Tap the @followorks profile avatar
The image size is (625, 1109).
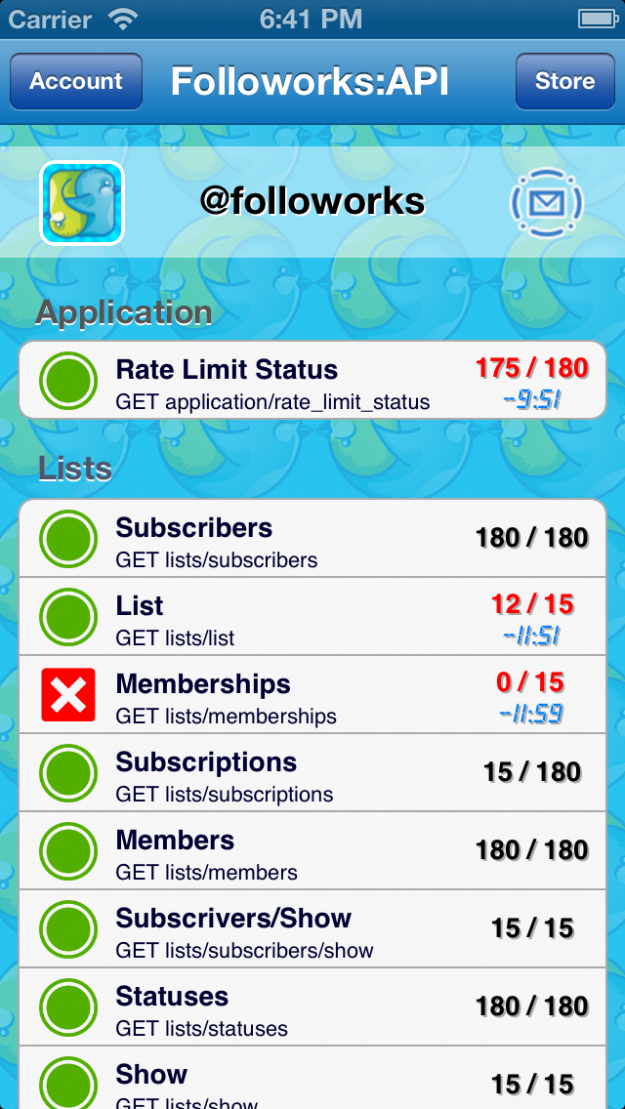pos(82,203)
